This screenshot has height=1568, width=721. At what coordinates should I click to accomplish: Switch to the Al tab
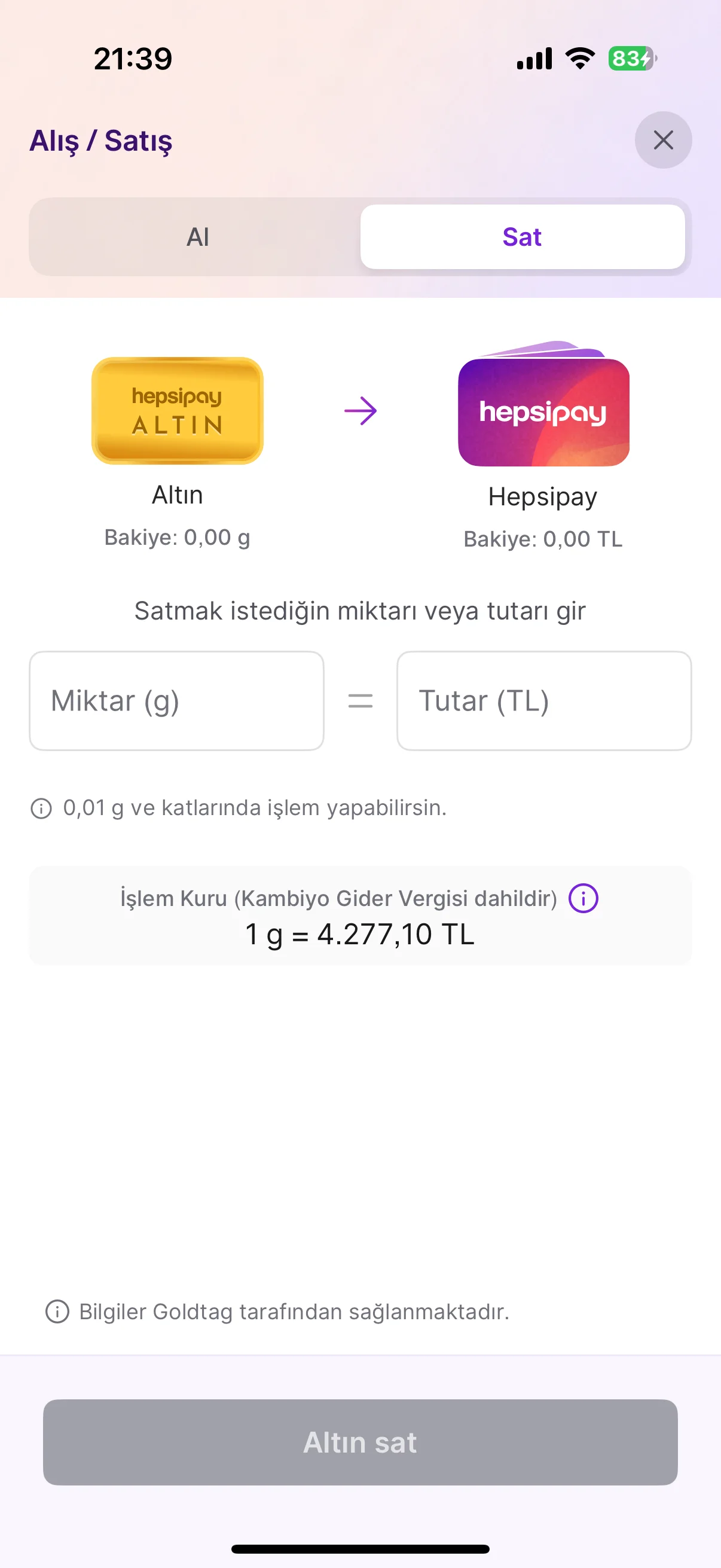(197, 237)
